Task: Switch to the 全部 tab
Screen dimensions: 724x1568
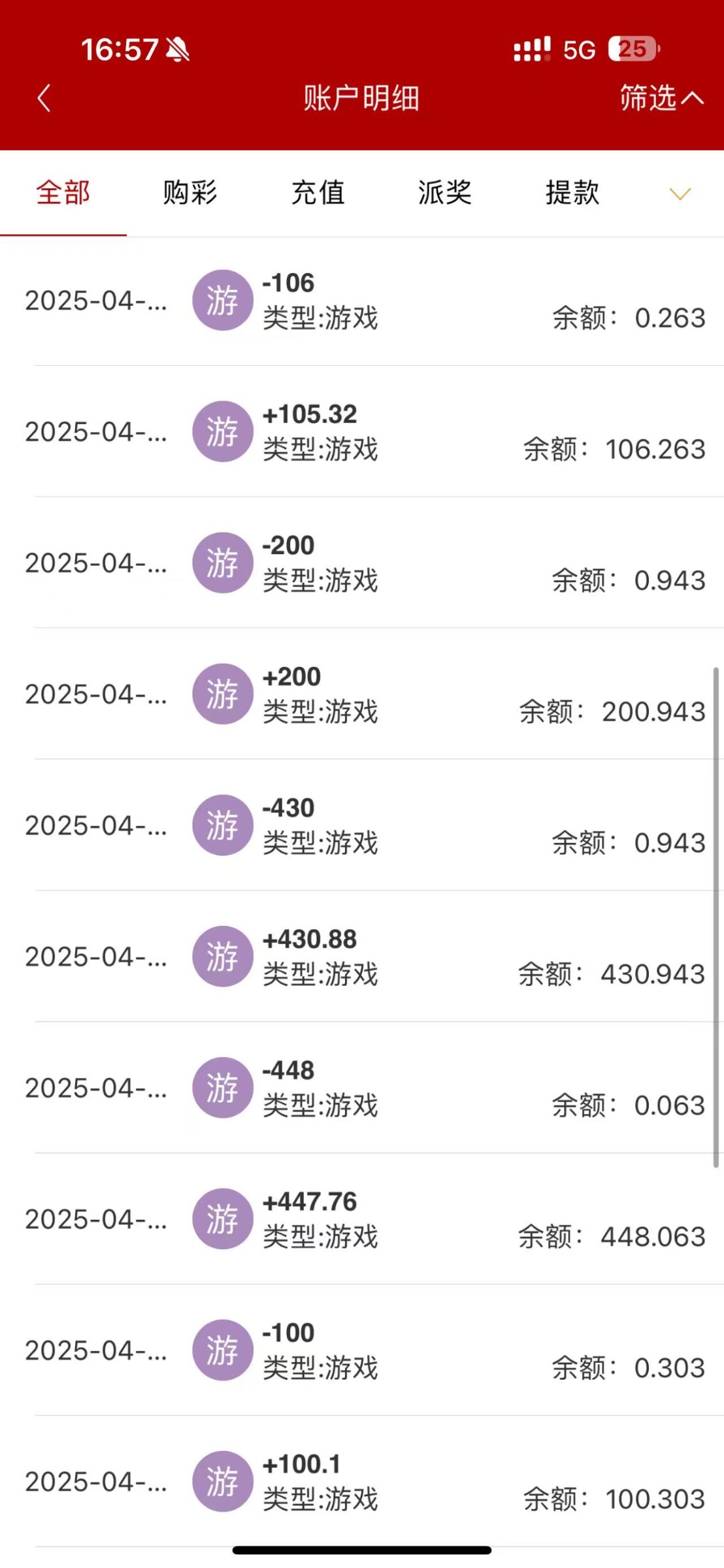Action: point(63,193)
